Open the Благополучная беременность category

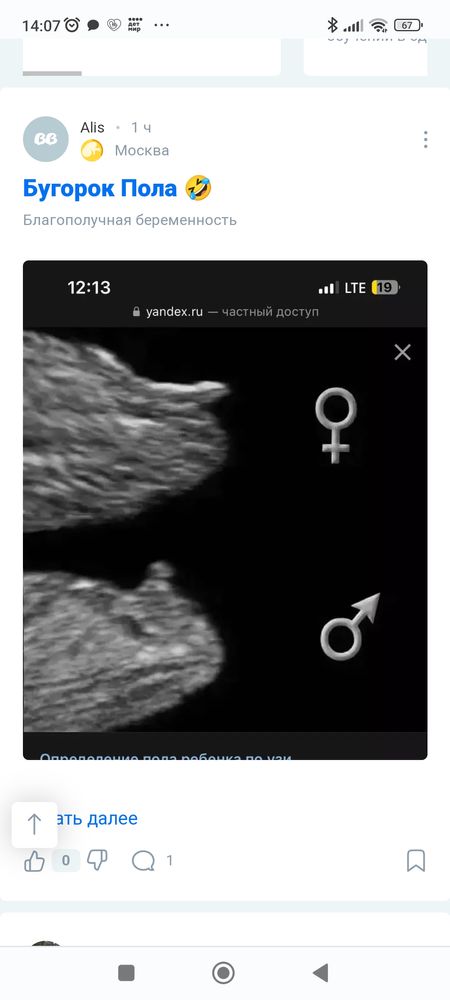(130, 221)
